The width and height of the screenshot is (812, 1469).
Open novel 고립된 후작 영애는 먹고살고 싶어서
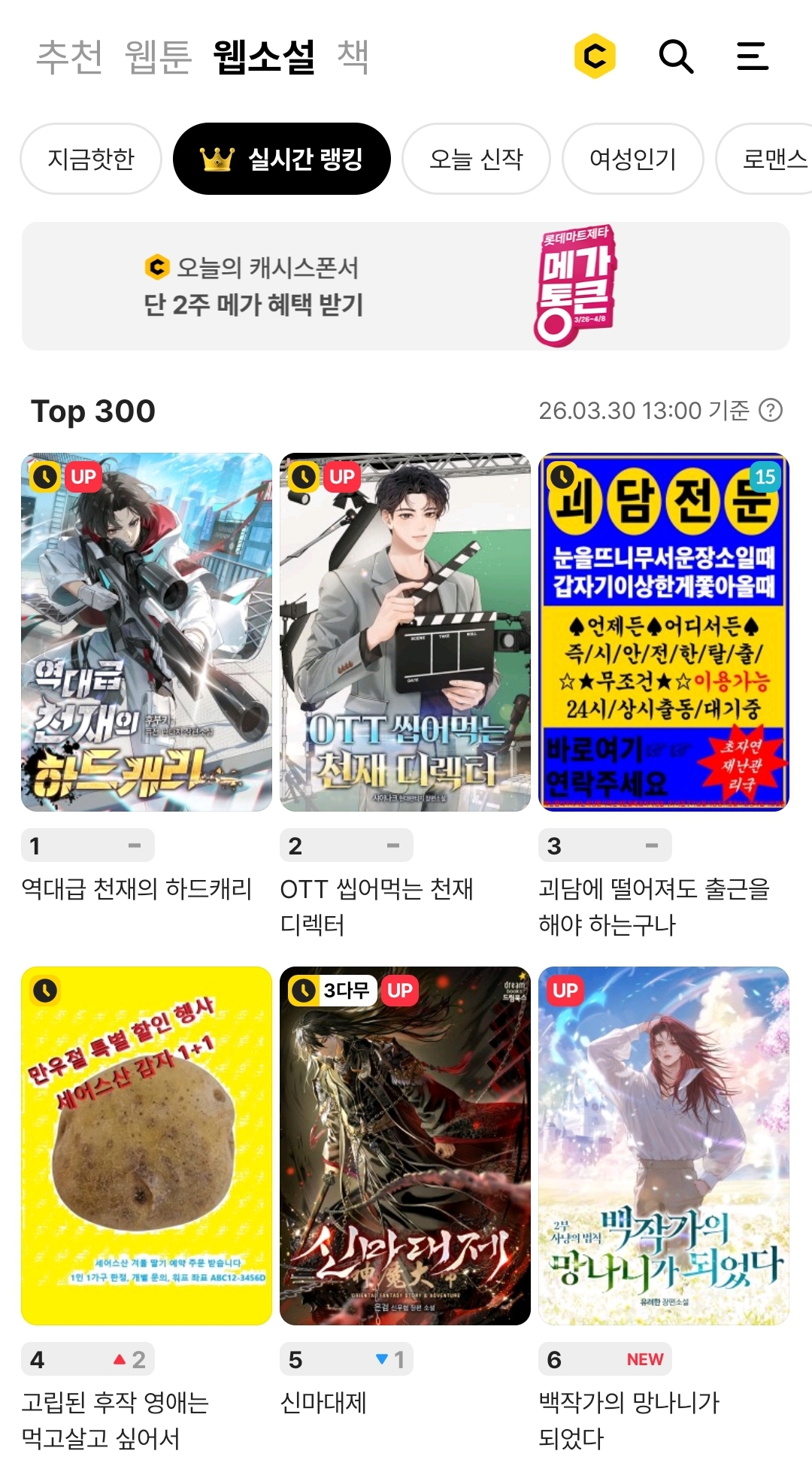(x=147, y=1146)
